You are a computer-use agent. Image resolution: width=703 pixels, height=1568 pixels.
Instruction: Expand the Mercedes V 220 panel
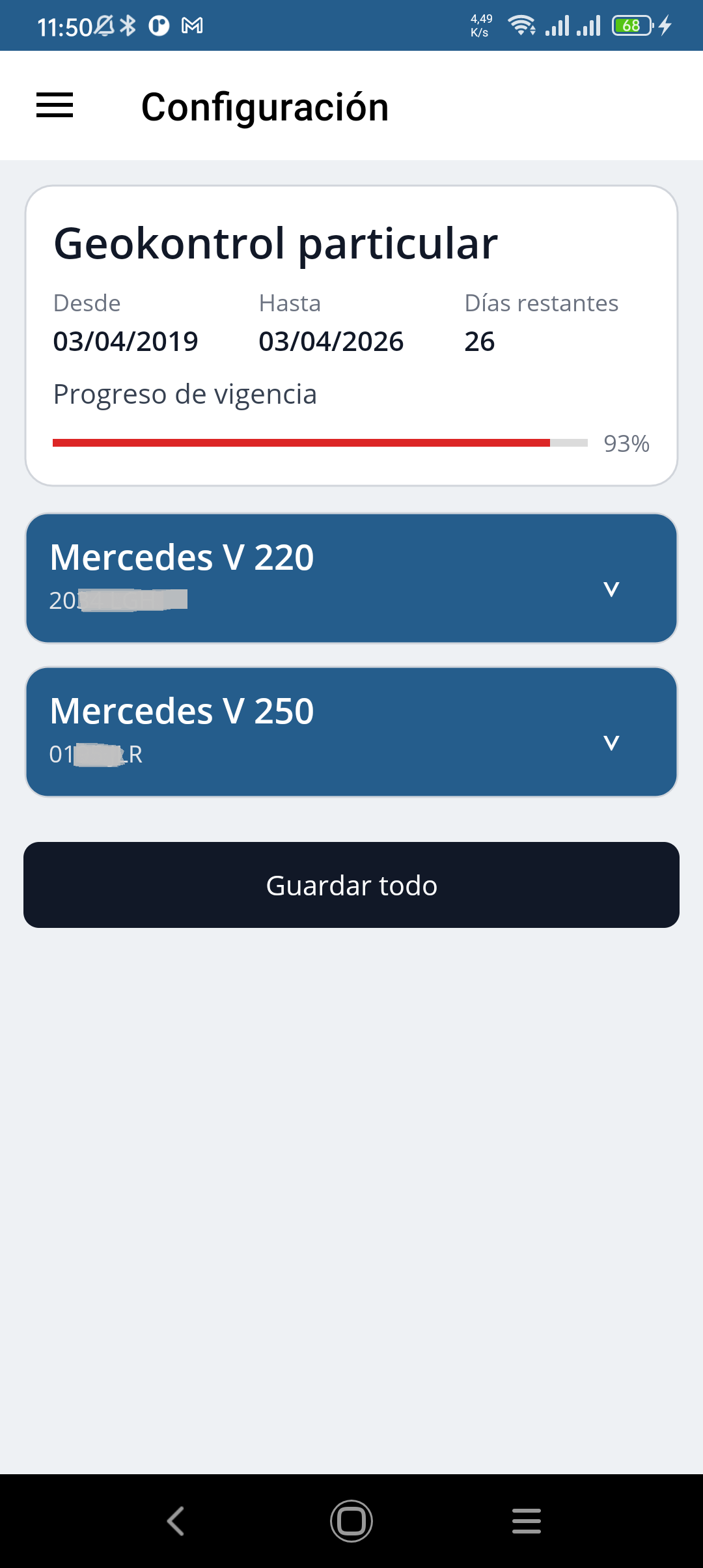point(610,589)
